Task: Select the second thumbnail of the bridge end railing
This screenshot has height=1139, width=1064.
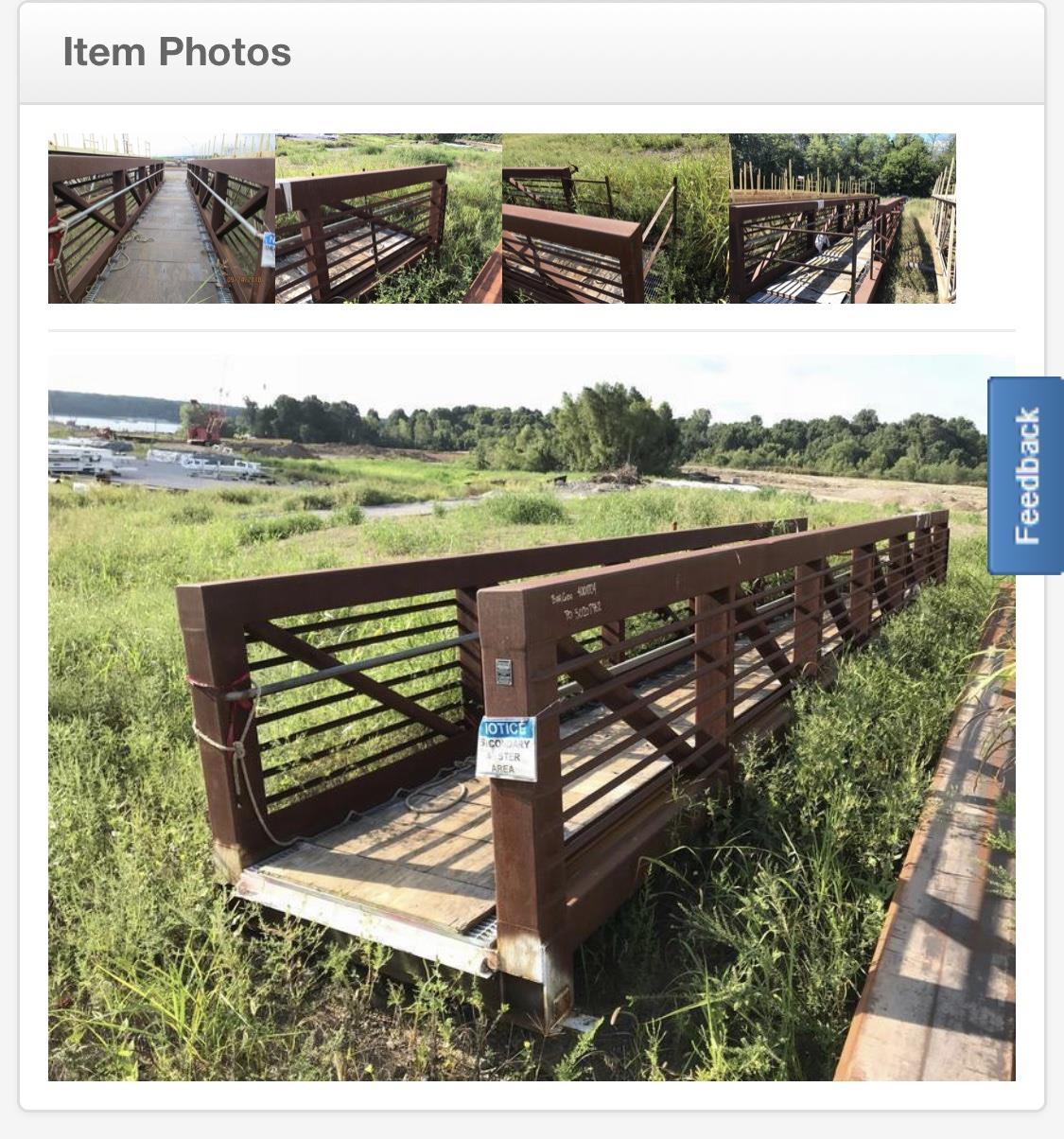Action: 389,219
